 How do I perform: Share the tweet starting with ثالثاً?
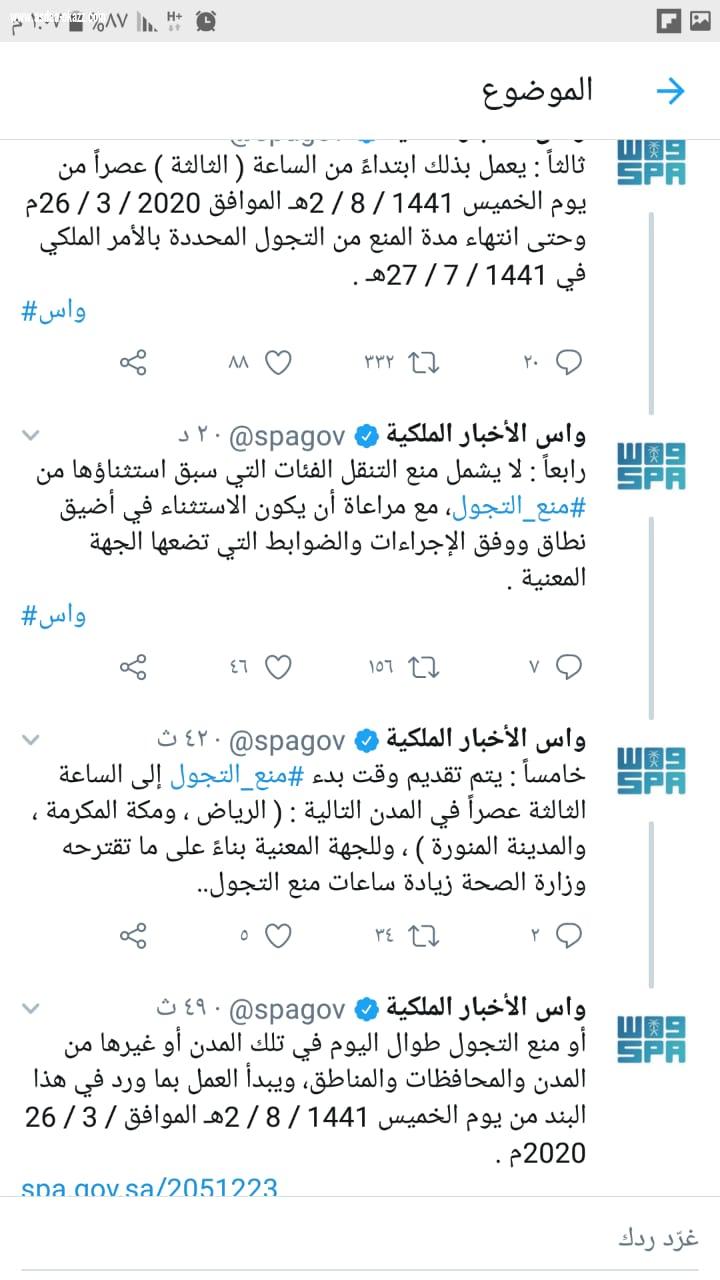tap(134, 362)
